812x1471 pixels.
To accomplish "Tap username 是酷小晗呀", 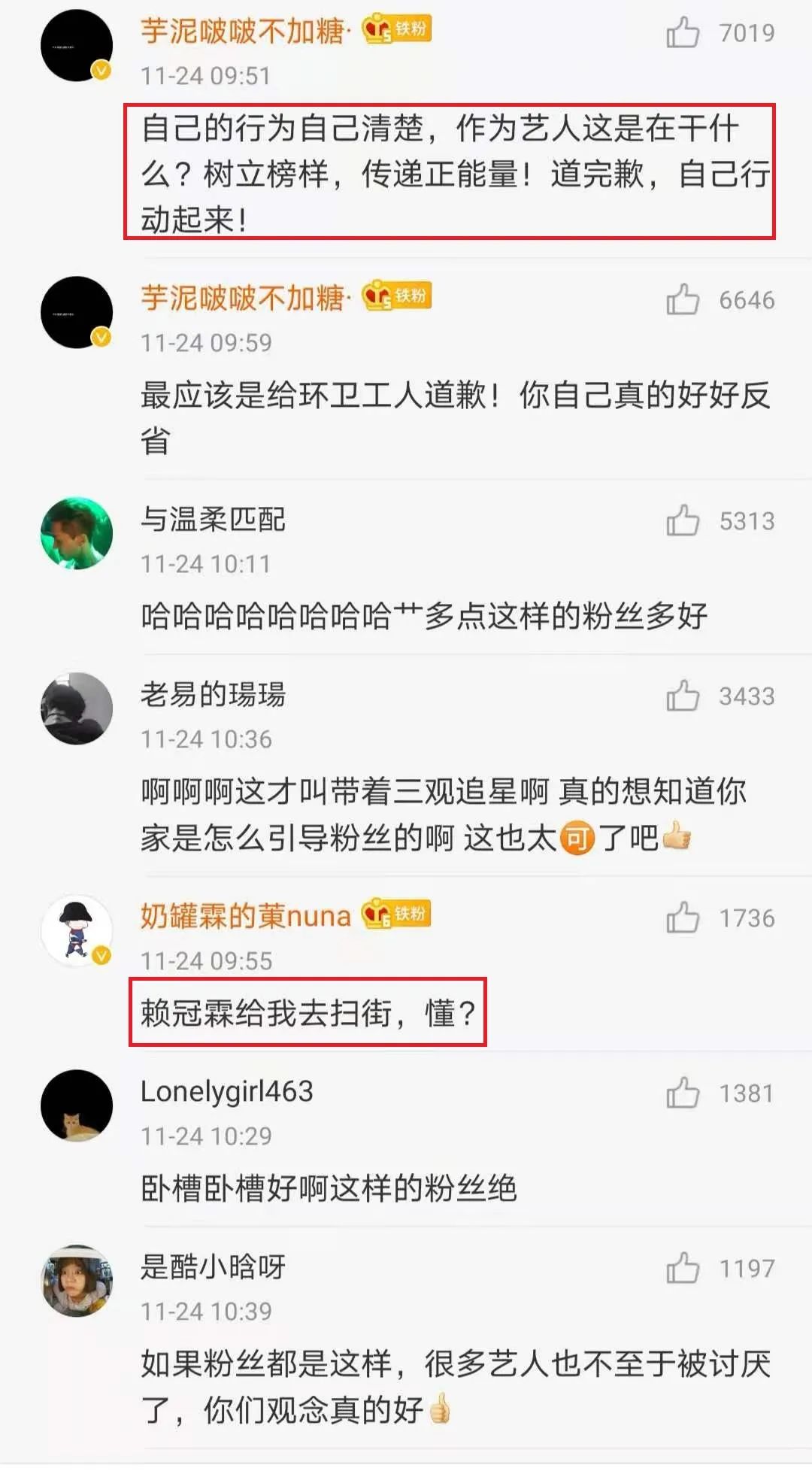I will coord(213,1267).
